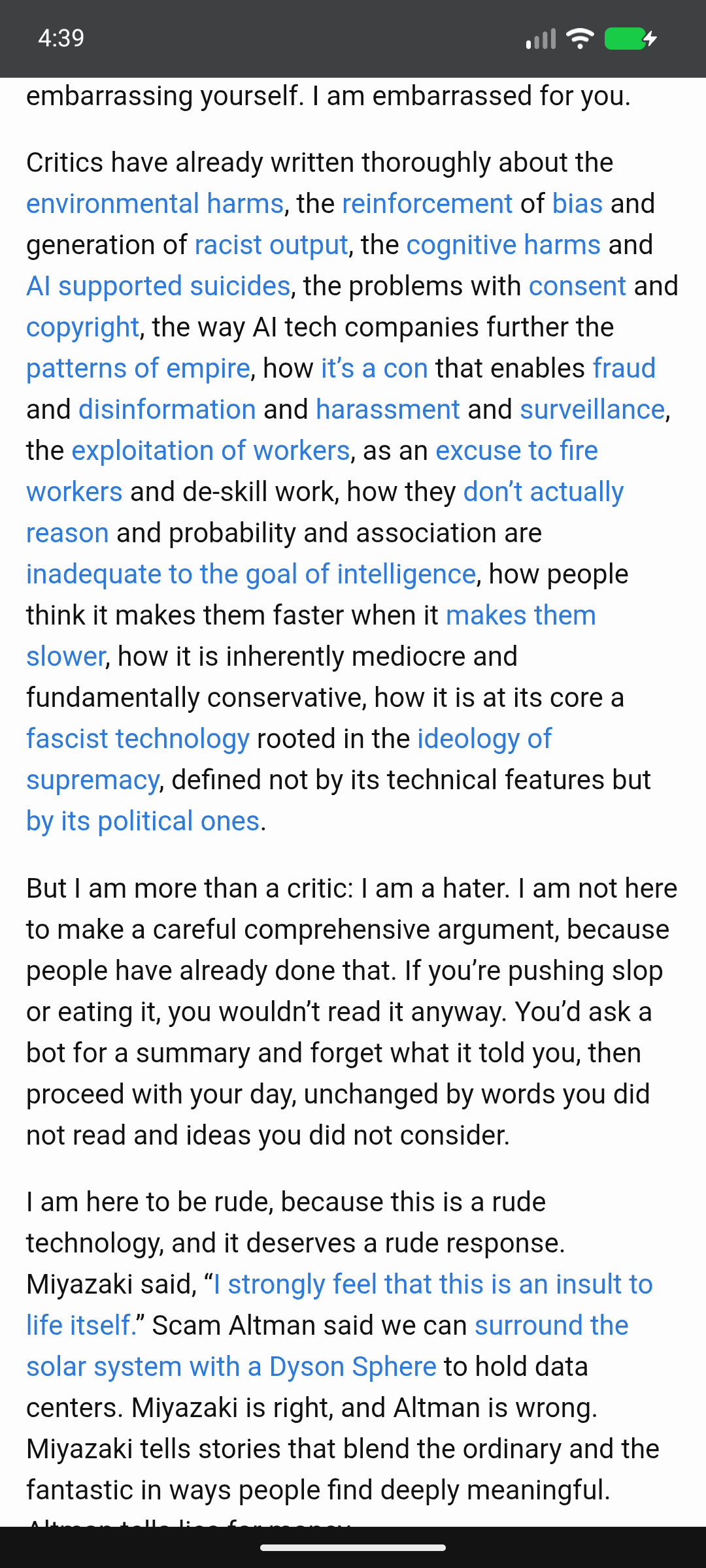Follow the reinforcement link
The width and height of the screenshot is (706, 1568).
[427, 204]
